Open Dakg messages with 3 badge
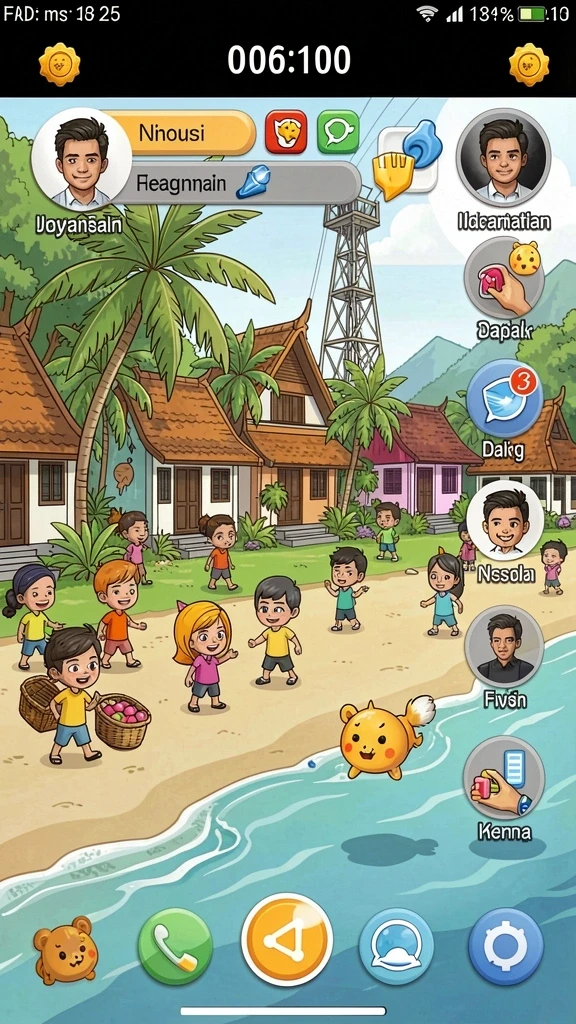576x1024 pixels. point(504,398)
